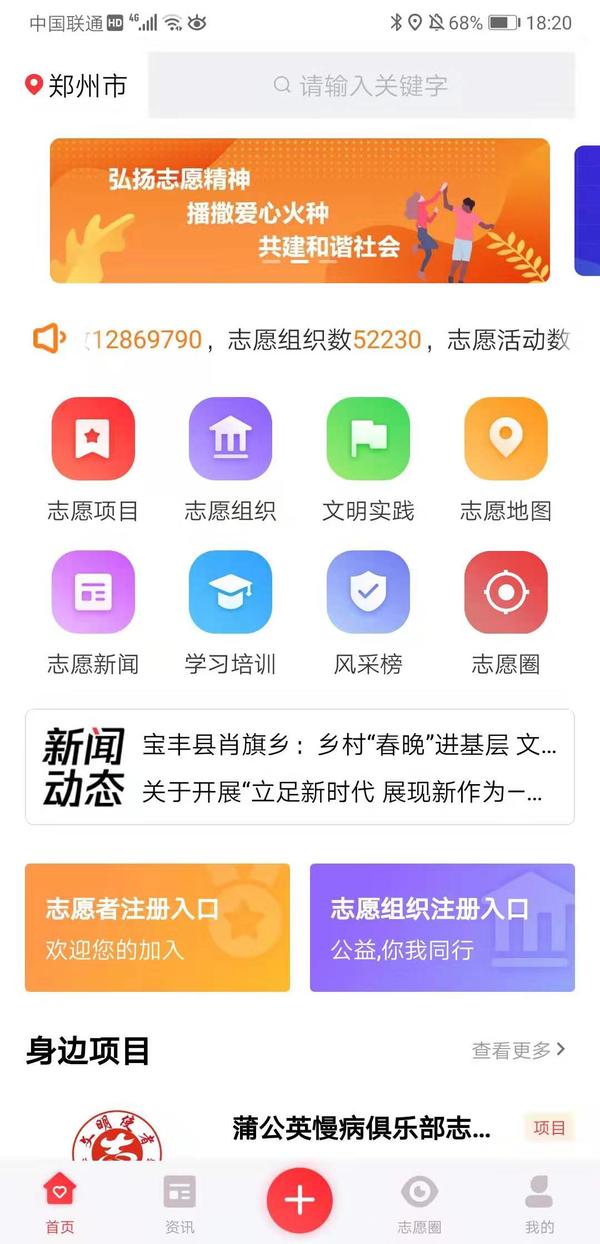Open 志愿组织注册入口
Screen dimensions: 600x1244
click(442, 927)
